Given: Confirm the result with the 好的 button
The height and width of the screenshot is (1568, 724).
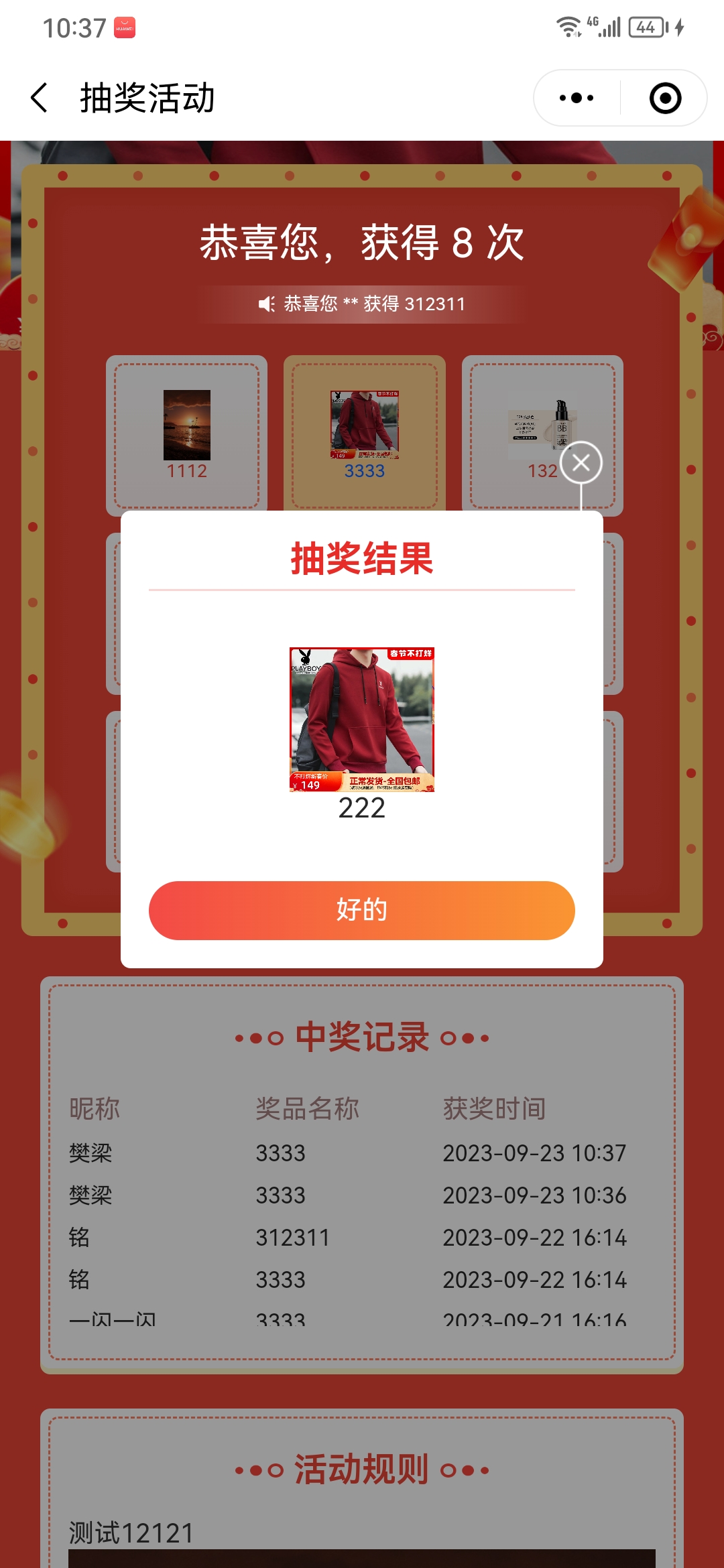Looking at the screenshot, I should pyautogui.click(x=362, y=910).
